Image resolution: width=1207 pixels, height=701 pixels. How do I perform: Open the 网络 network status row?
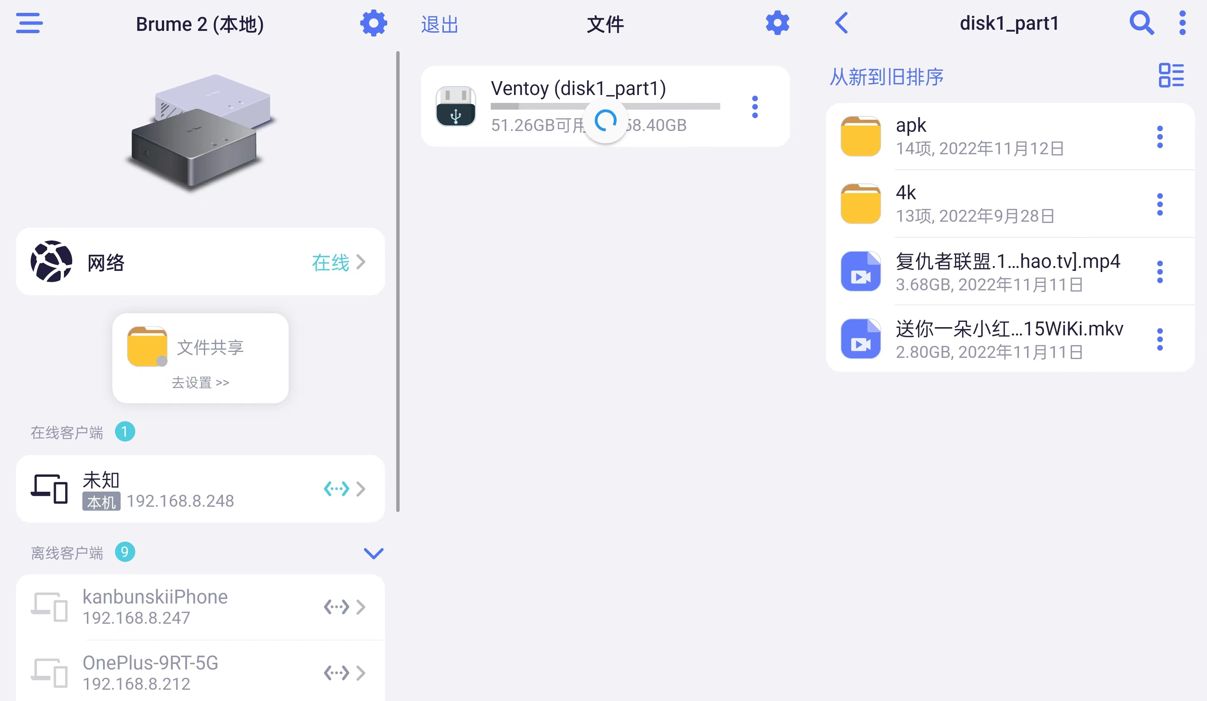(200, 262)
